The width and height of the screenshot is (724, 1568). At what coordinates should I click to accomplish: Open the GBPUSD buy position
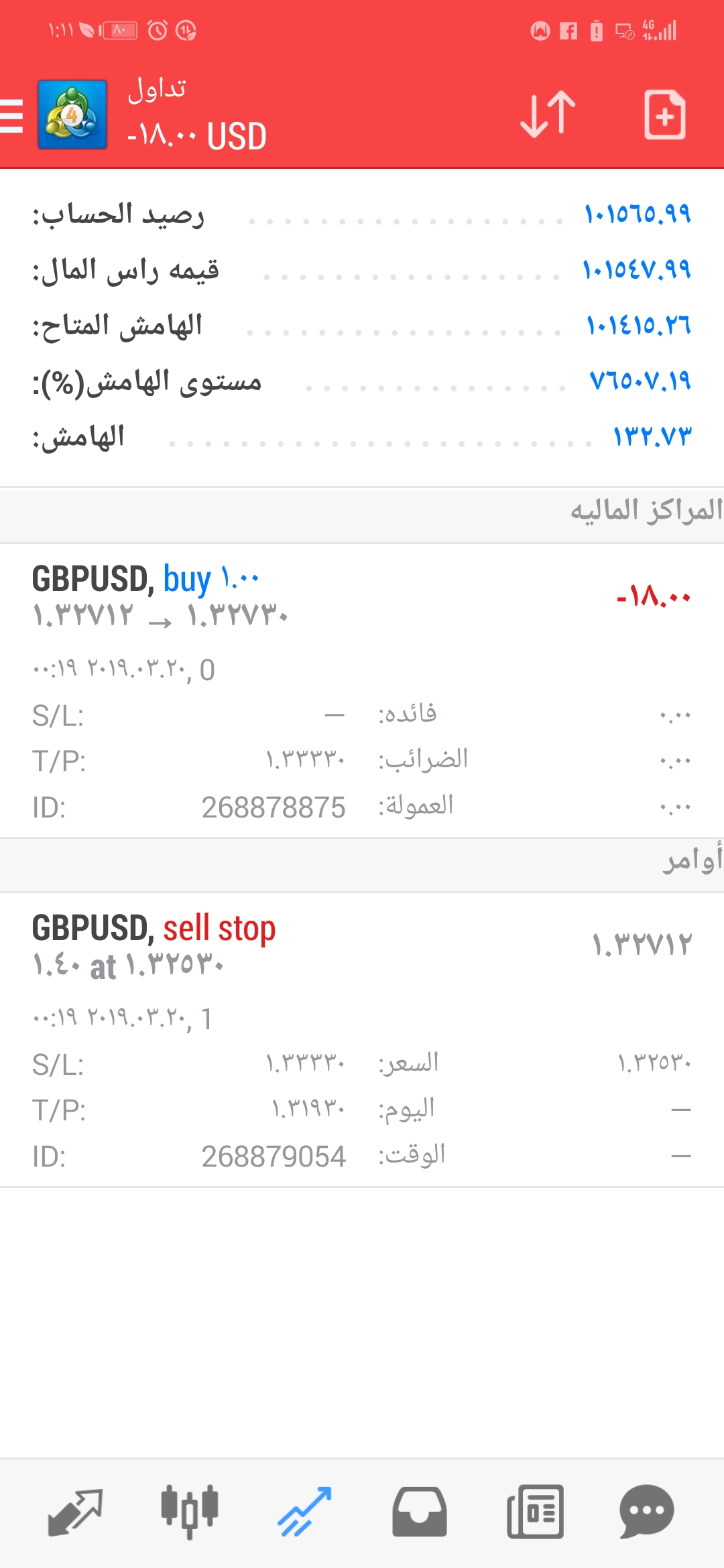pos(362,690)
